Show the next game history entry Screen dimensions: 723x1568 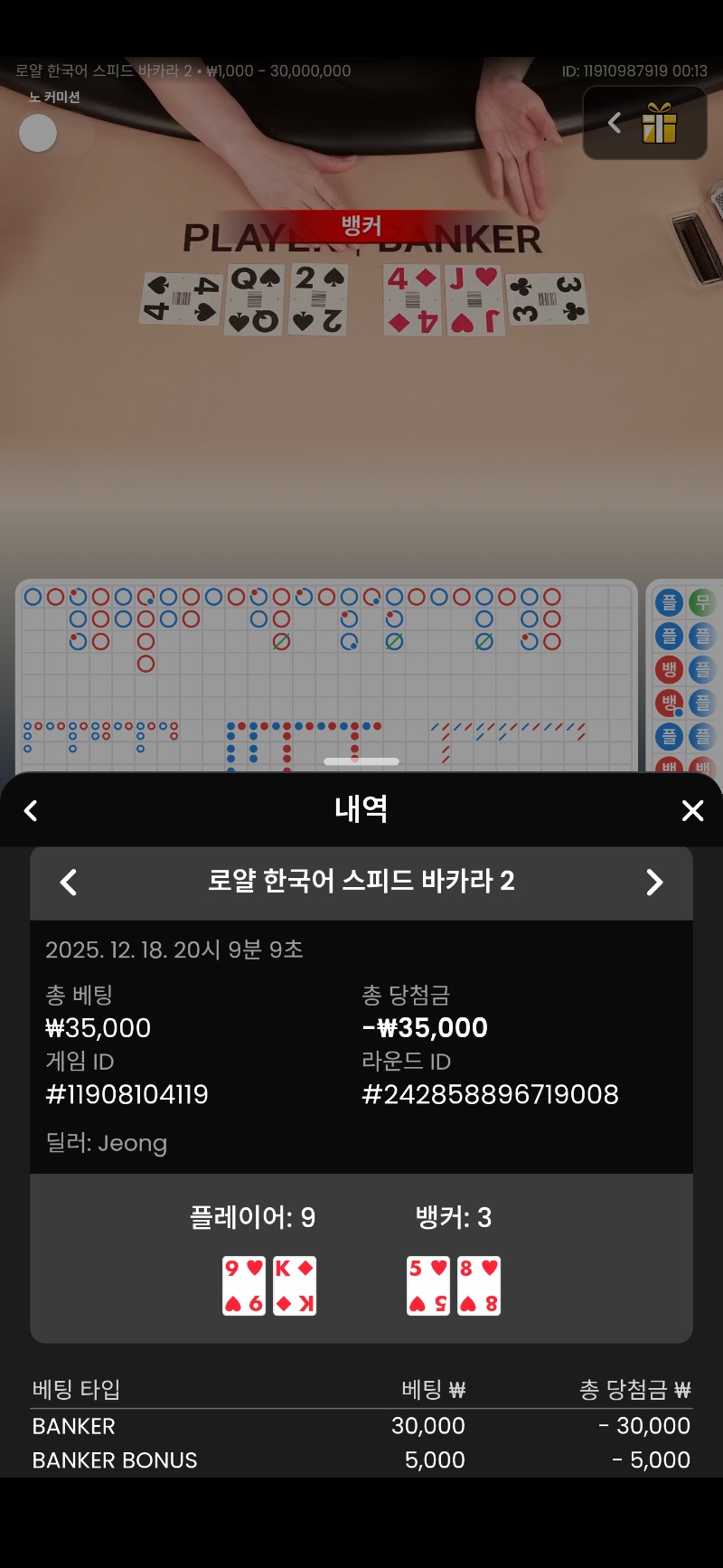(x=654, y=882)
